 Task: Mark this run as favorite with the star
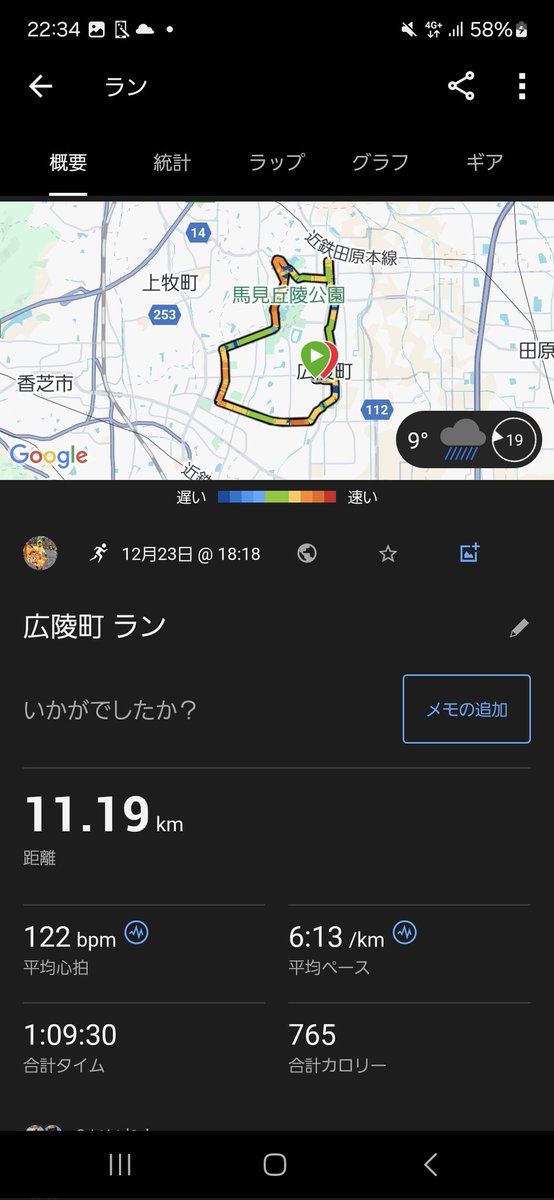pos(388,553)
